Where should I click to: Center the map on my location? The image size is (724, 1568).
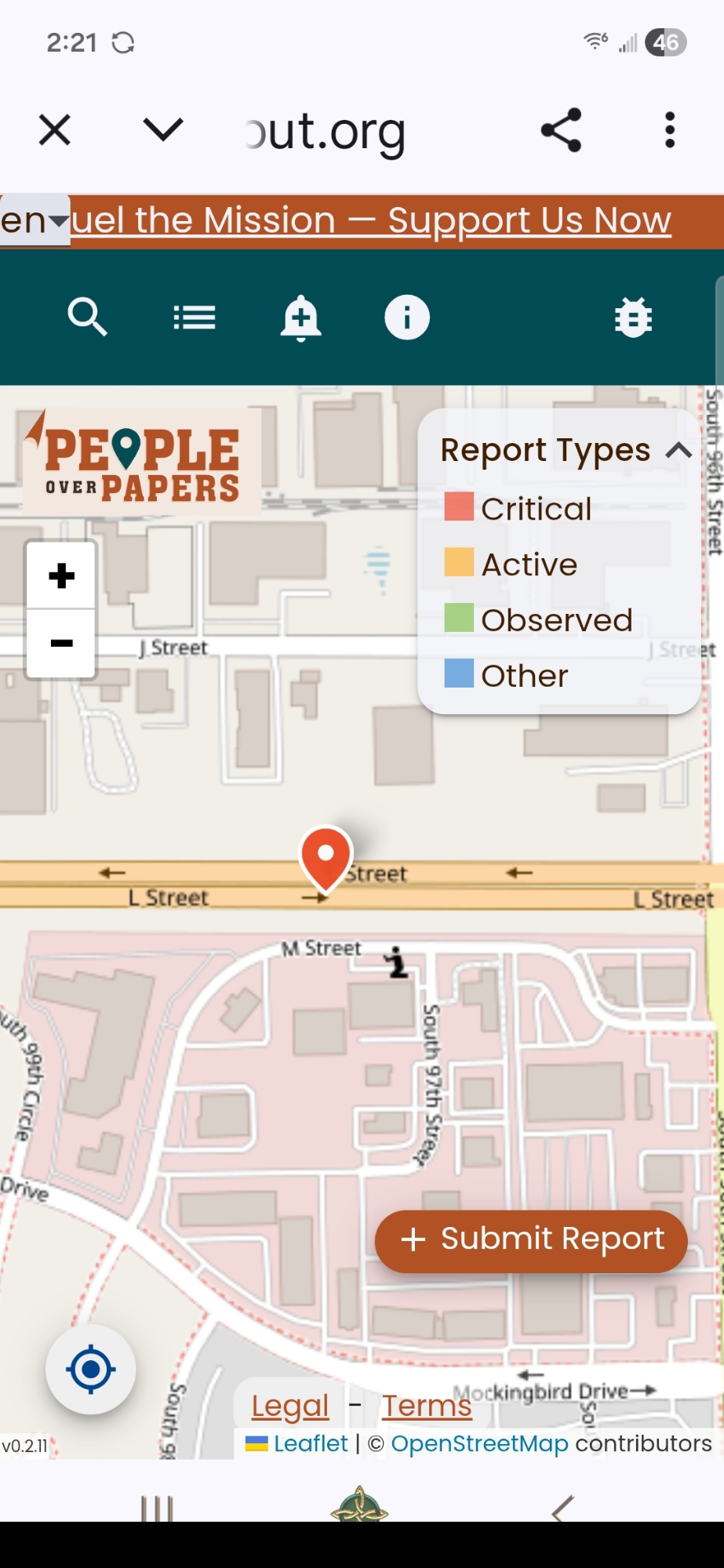tap(91, 1370)
